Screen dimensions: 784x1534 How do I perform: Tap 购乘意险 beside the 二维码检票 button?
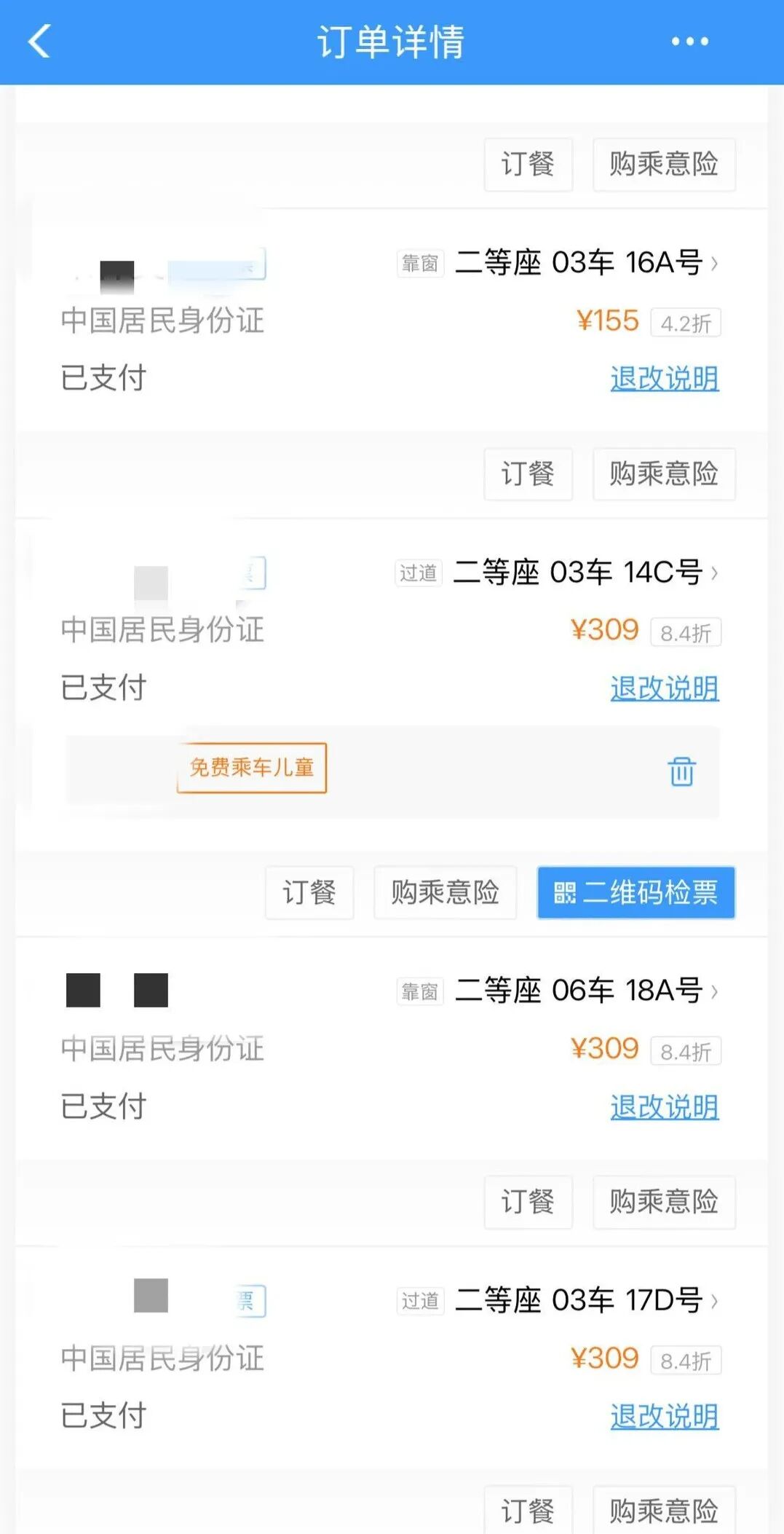(445, 892)
